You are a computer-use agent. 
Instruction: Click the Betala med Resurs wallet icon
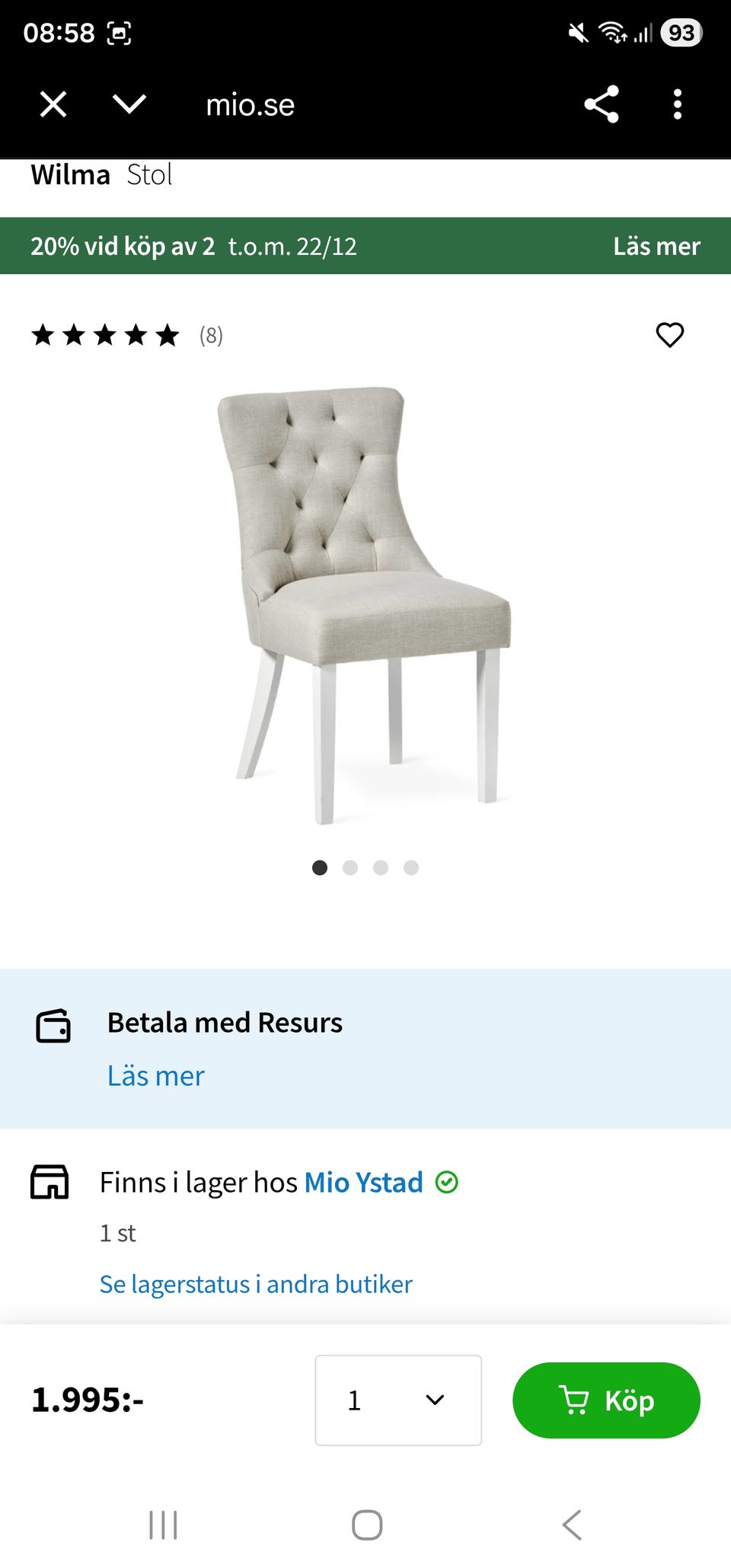coord(54,1025)
